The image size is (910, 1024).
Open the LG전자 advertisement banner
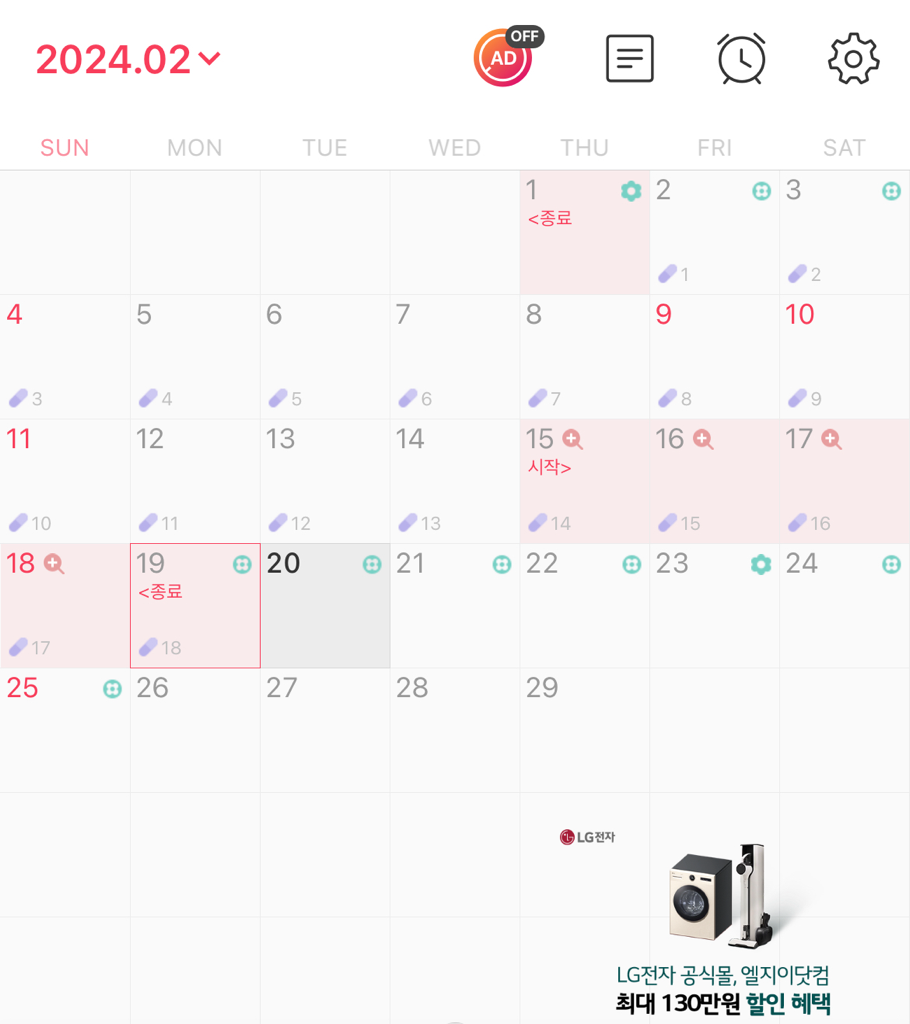tap(720, 920)
